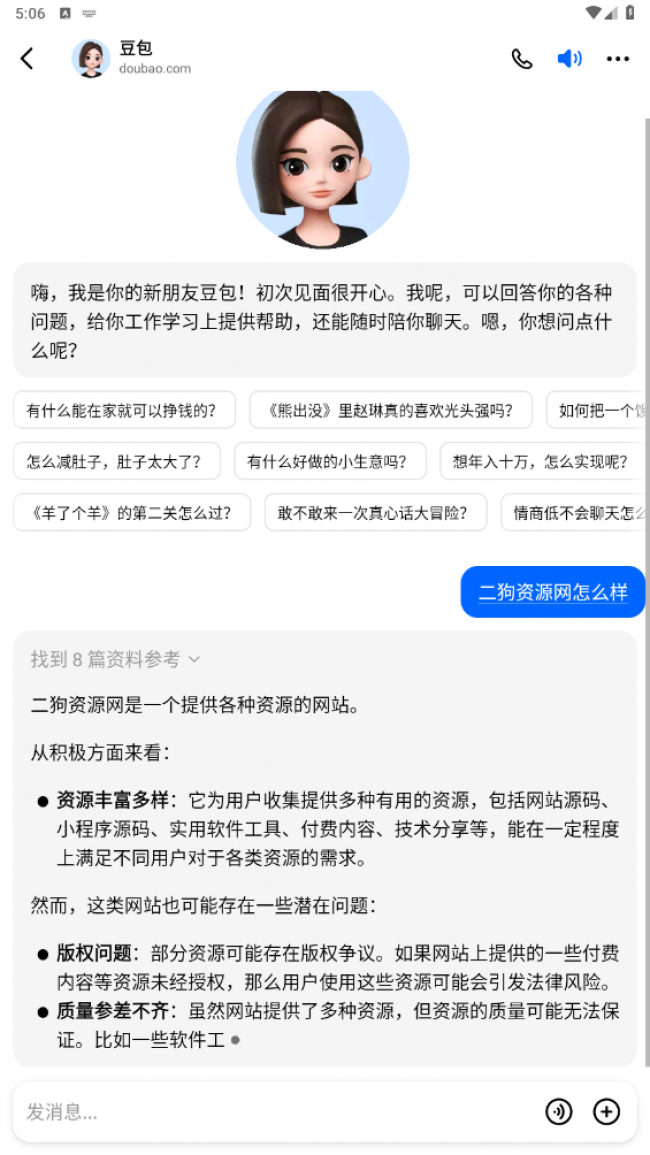This screenshot has height=1155, width=650.
Task: Open 豆包 profile from header avatar
Action: [91, 59]
